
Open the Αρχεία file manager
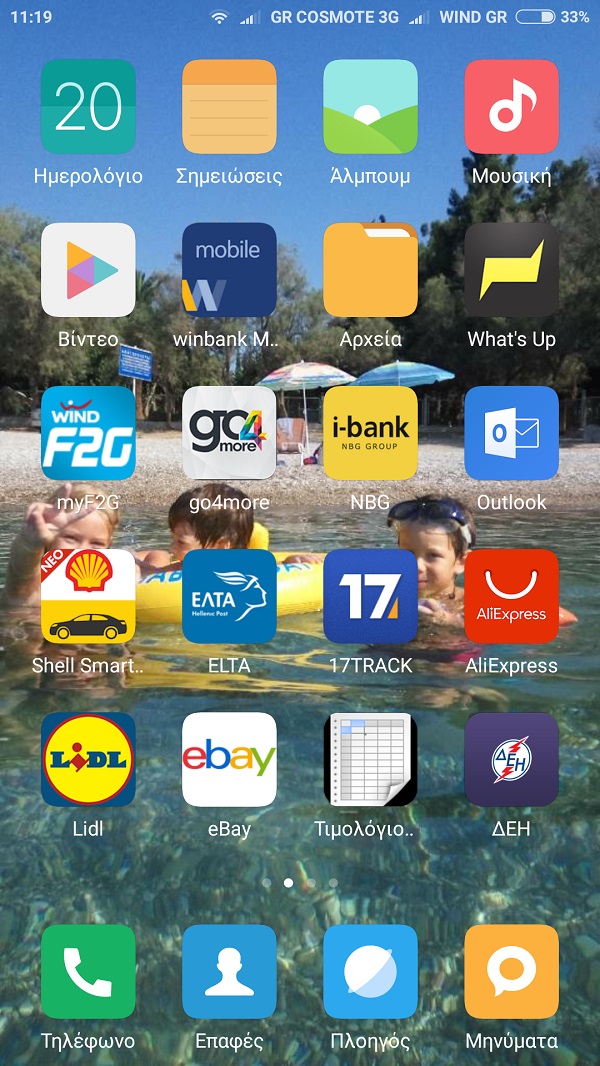pos(370,270)
